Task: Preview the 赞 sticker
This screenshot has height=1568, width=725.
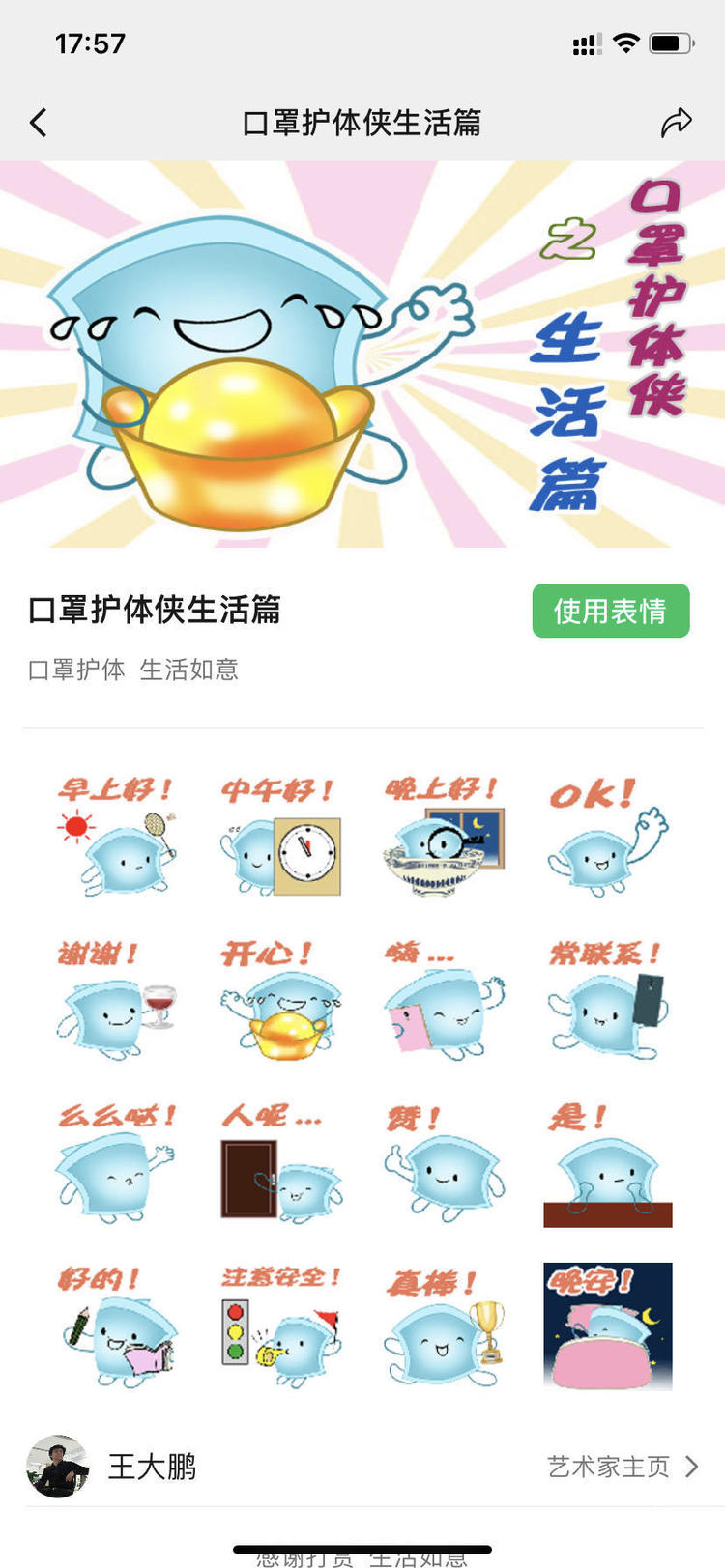Action: [444, 1163]
